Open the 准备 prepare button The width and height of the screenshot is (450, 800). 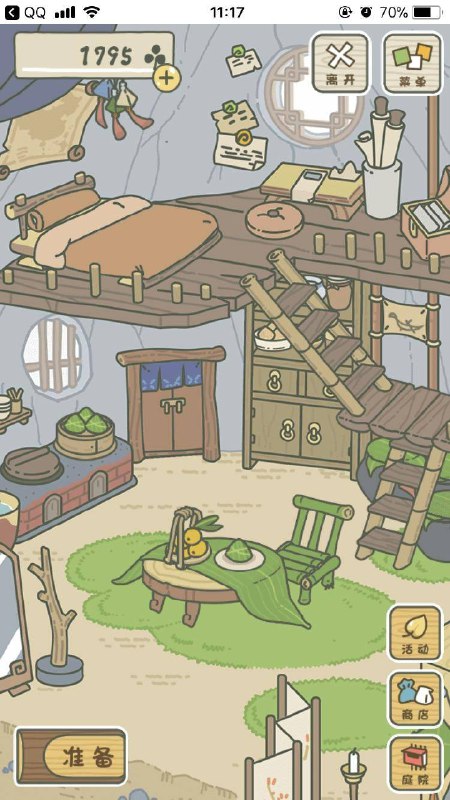pos(71,756)
